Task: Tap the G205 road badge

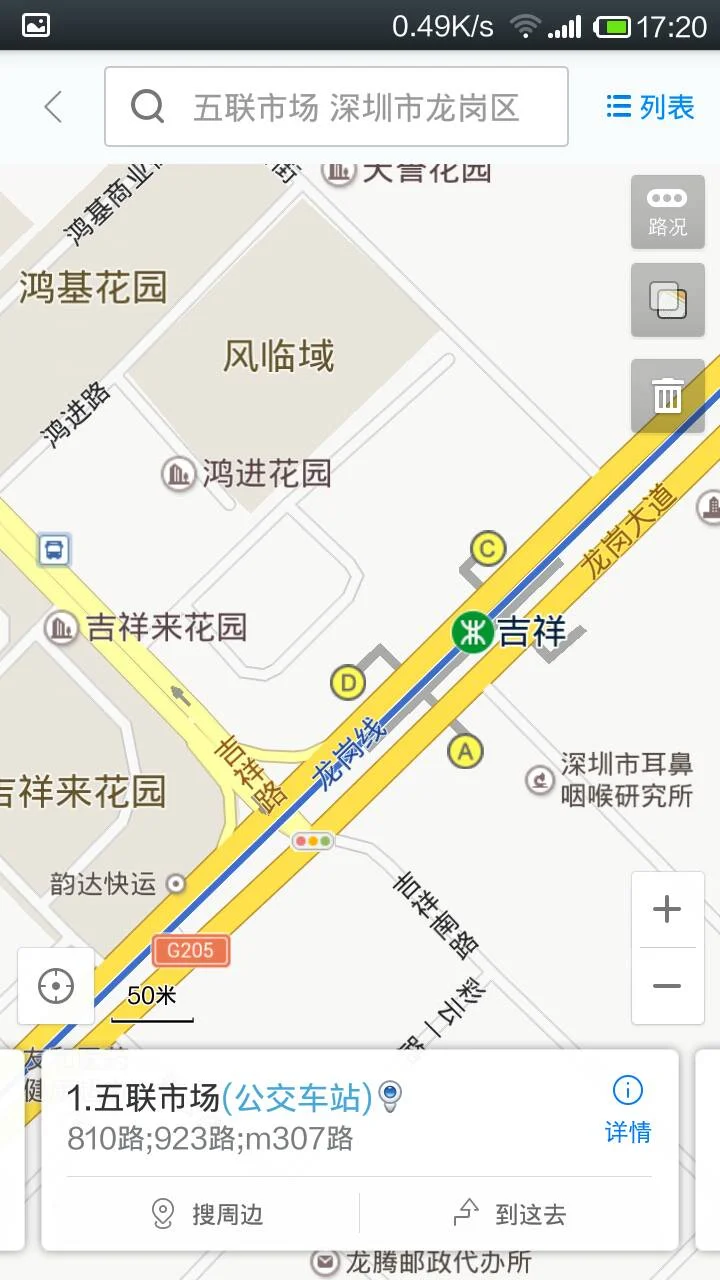Action: click(x=190, y=951)
